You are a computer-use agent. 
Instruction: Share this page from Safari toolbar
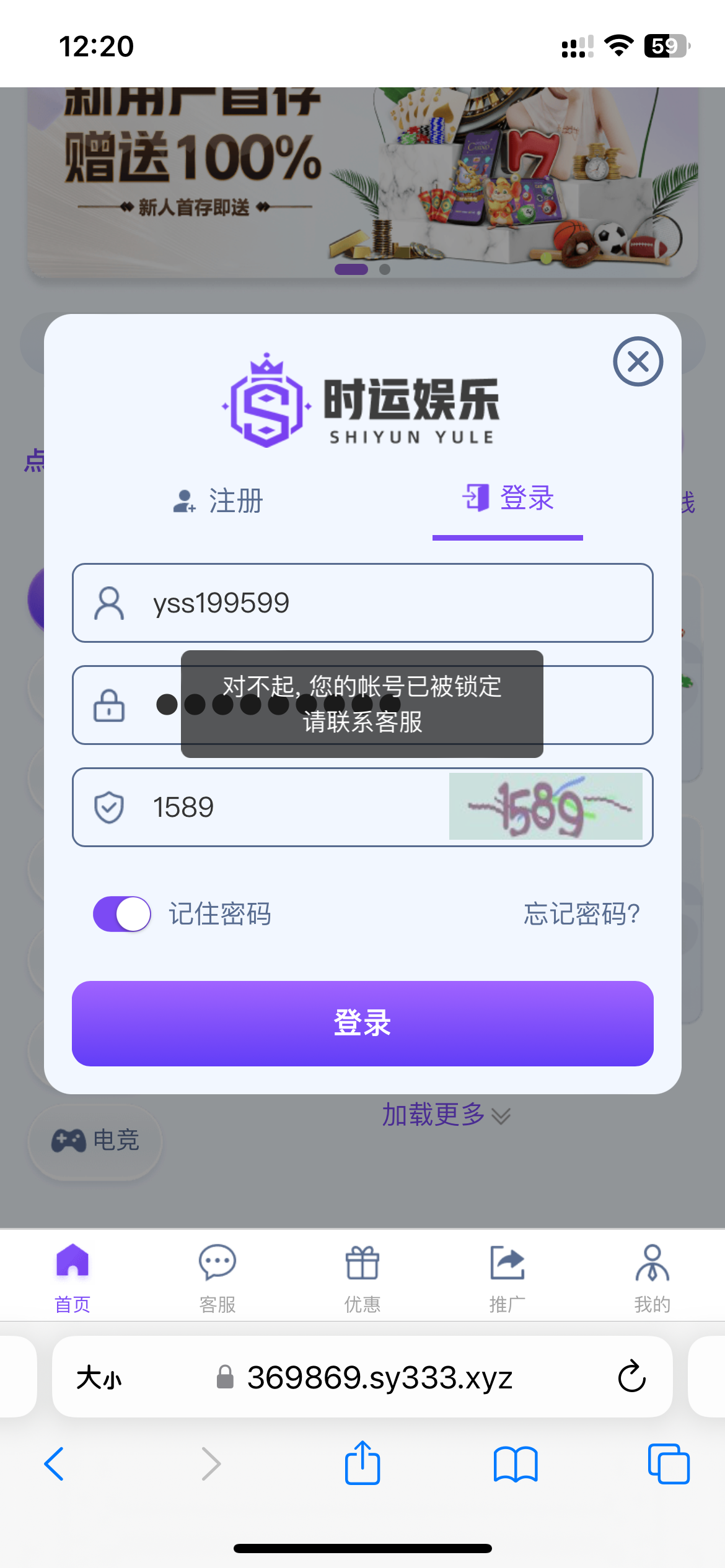click(362, 1464)
